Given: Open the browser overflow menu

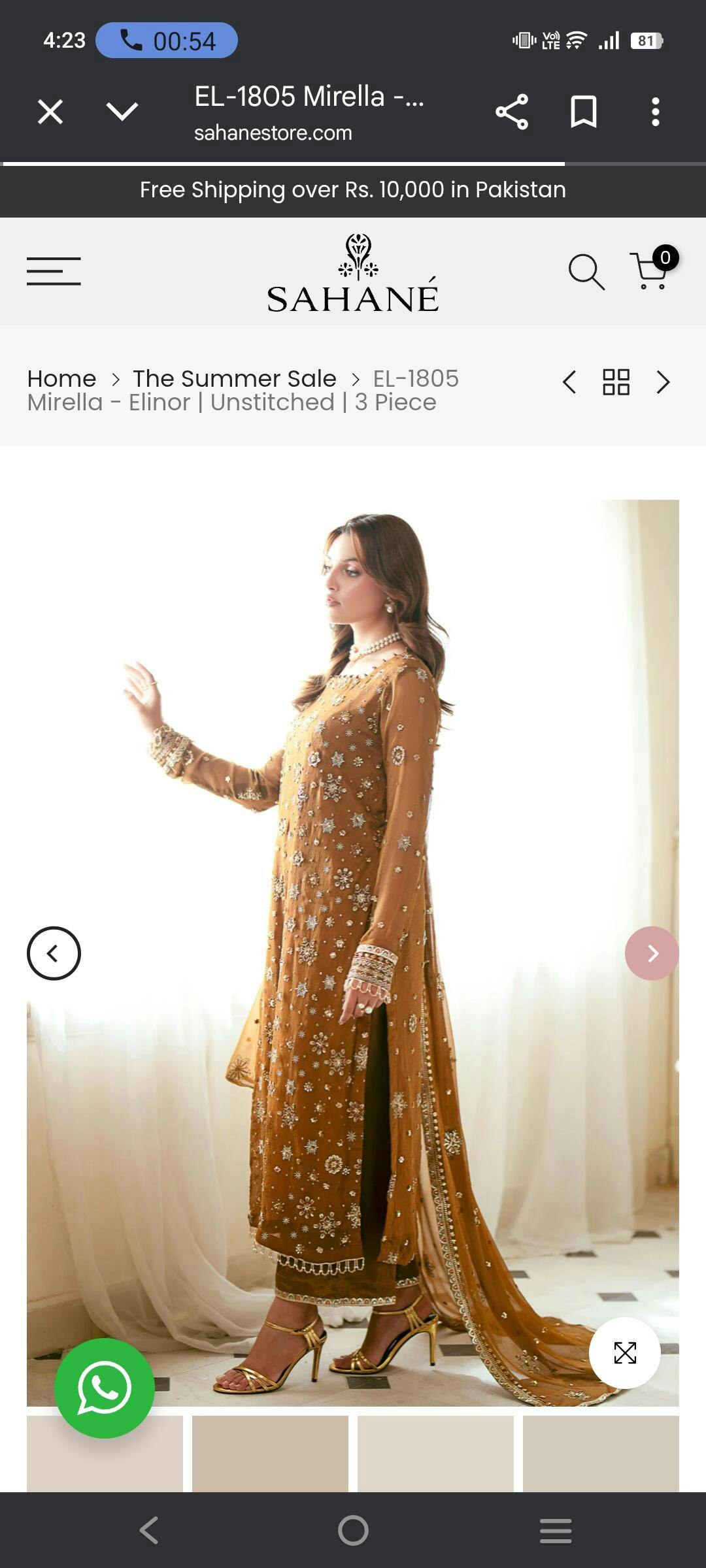Looking at the screenshot, I should coord(655,112).
